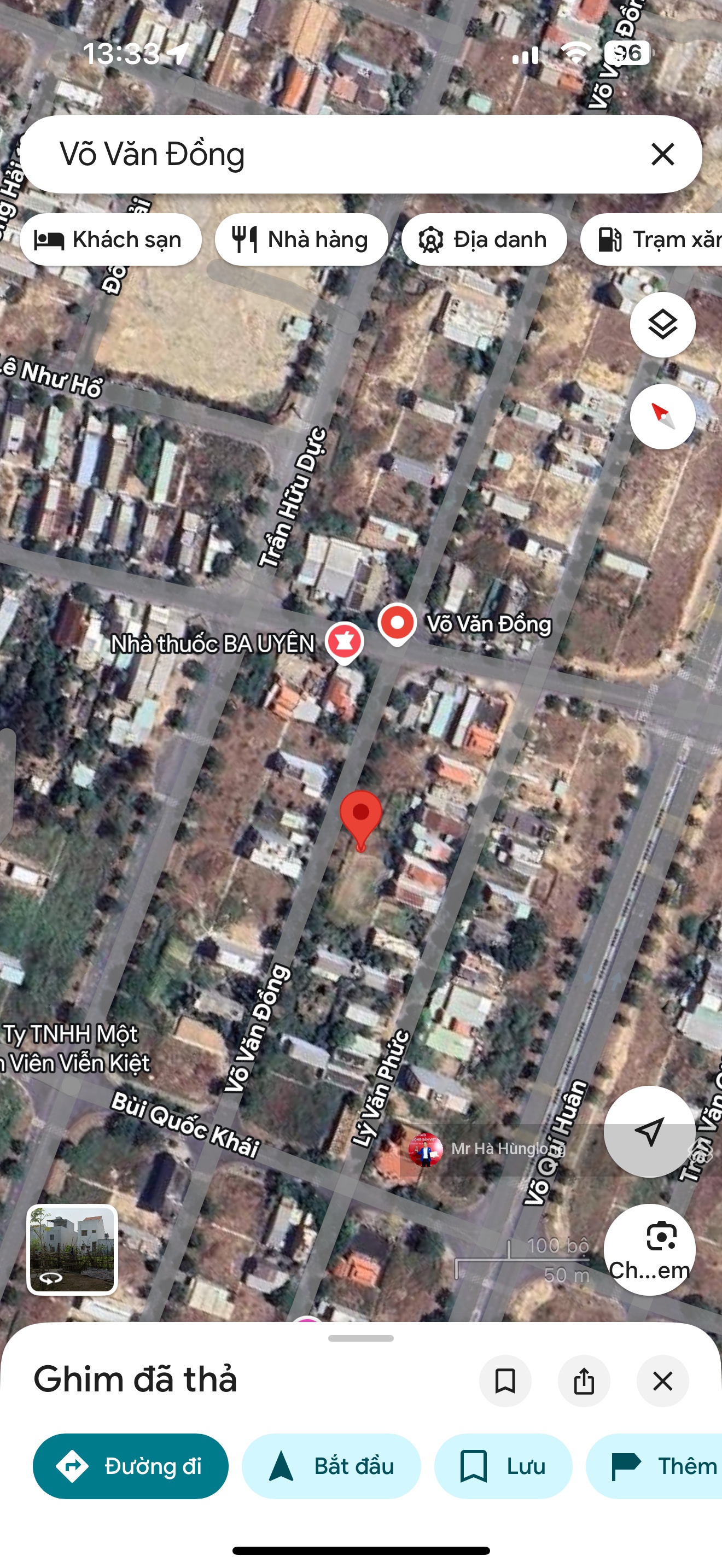Open the Street View thumbnail
Screen dimensions: 722x1568
point(72,1250)
